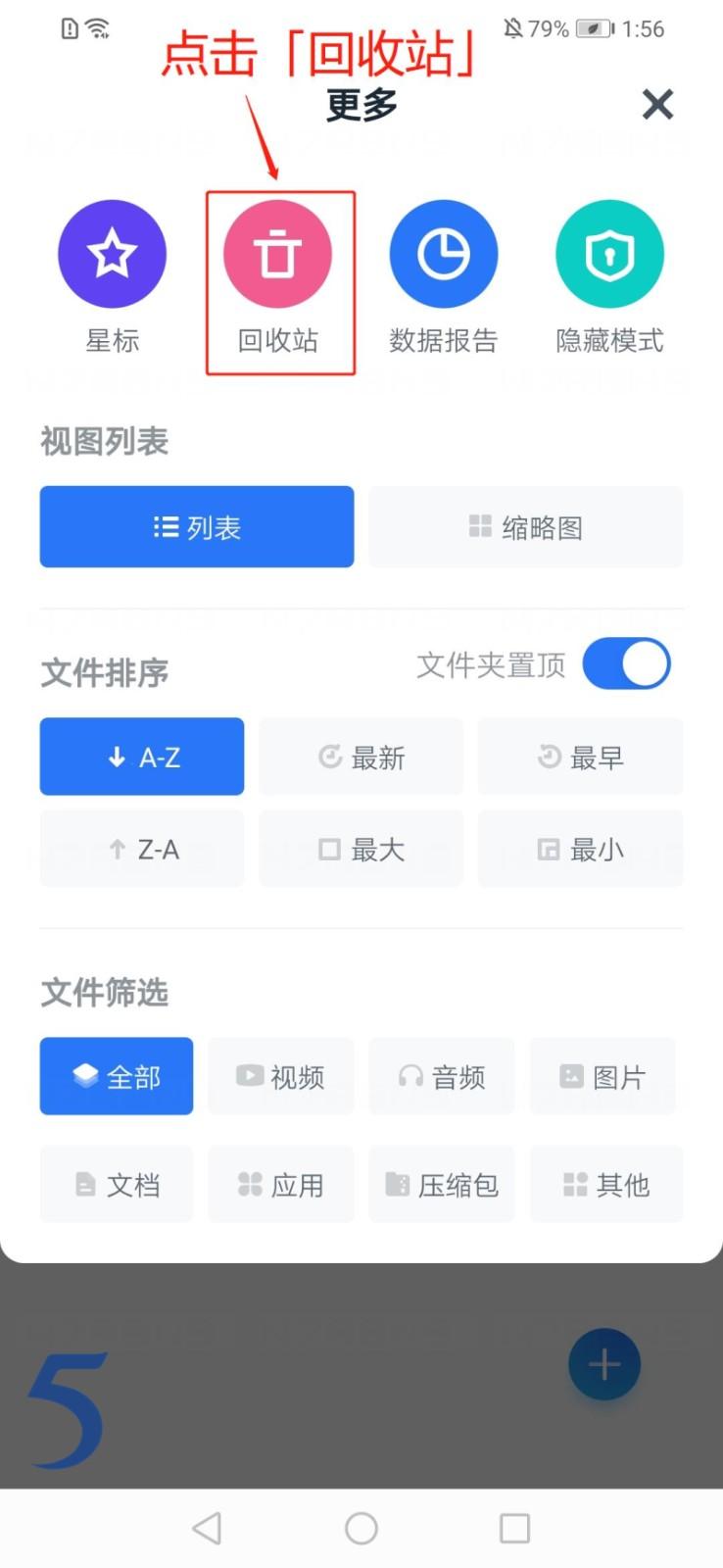Switch to 缩略图 thumbnail view

coord(525,527)
